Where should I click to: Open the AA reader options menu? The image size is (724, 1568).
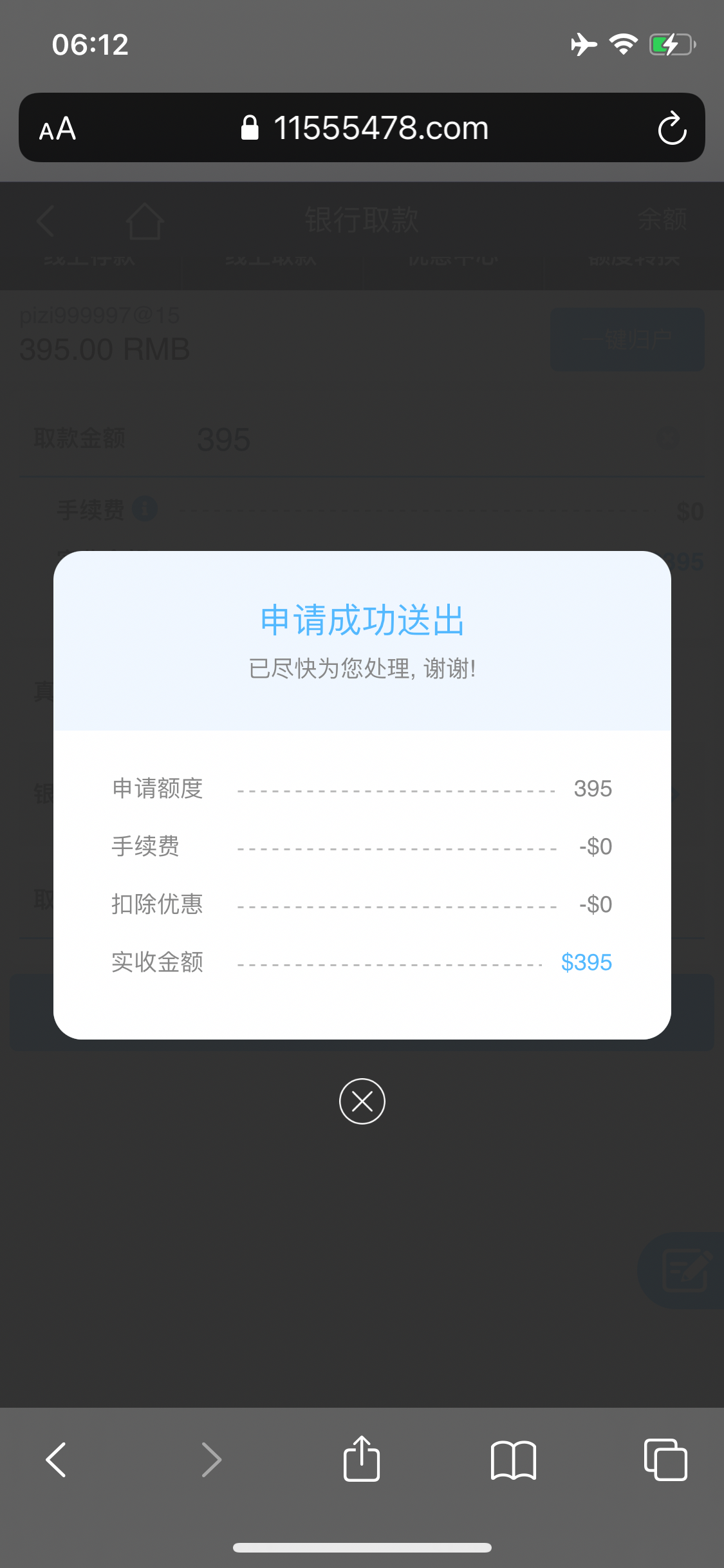point(57,129)
